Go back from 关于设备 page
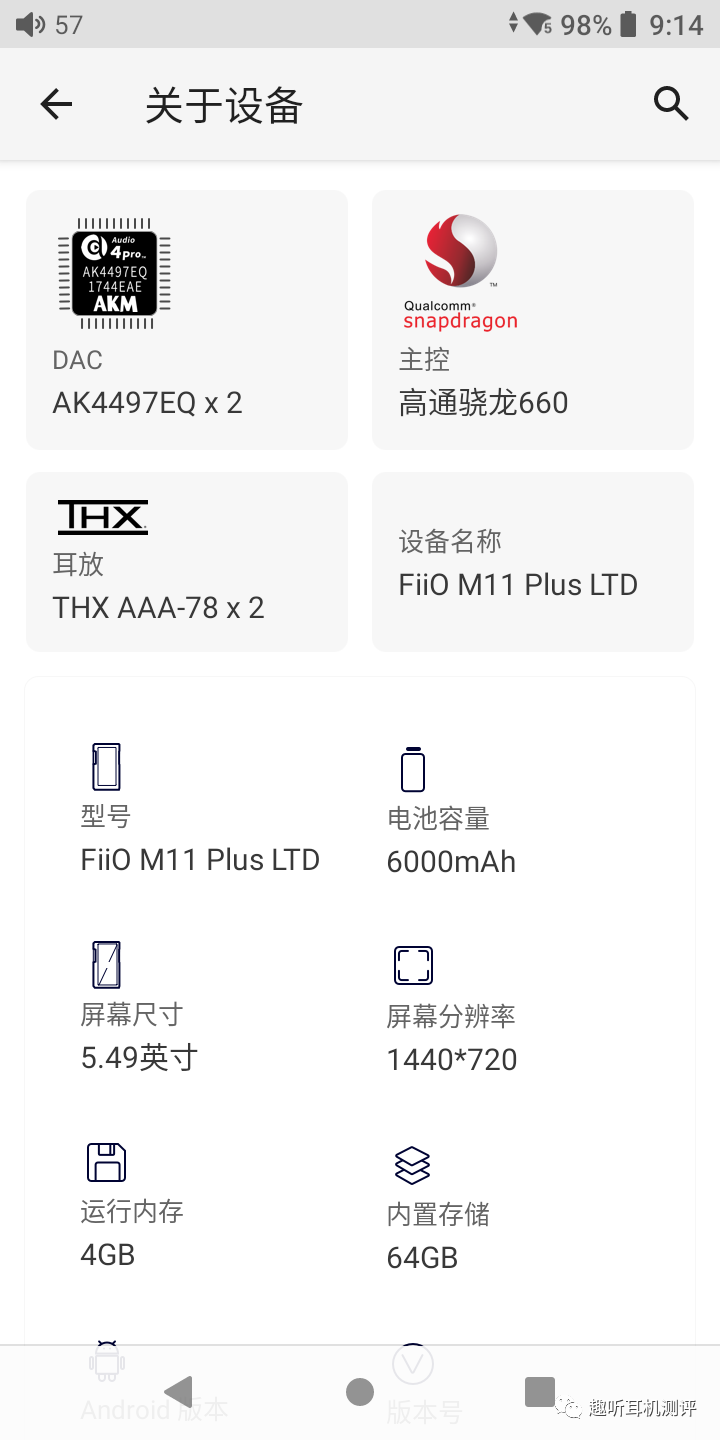The width and height of the screenshot is (720, 1440). [56, 104]
